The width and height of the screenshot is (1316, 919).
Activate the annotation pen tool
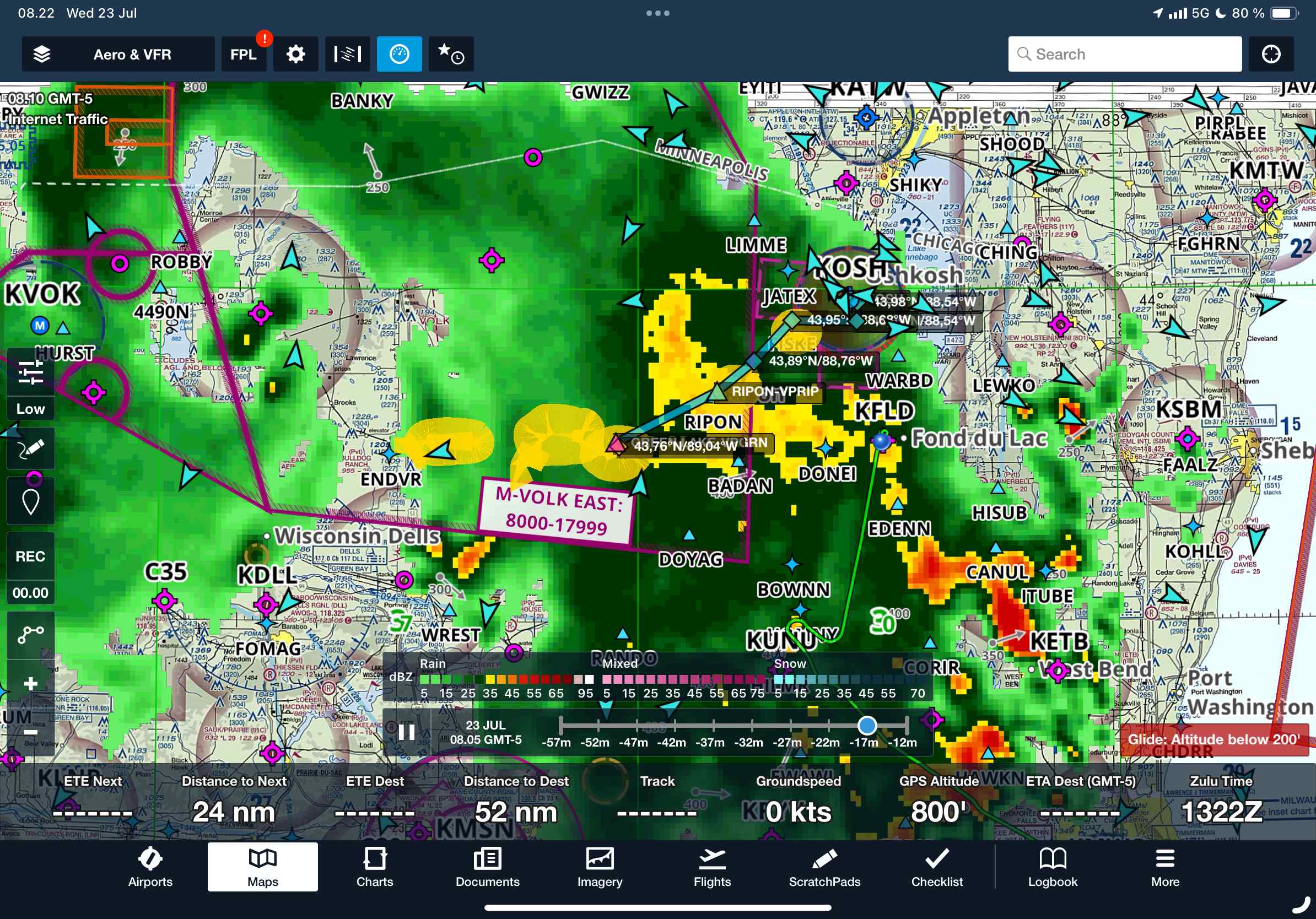tap(30, 449)
